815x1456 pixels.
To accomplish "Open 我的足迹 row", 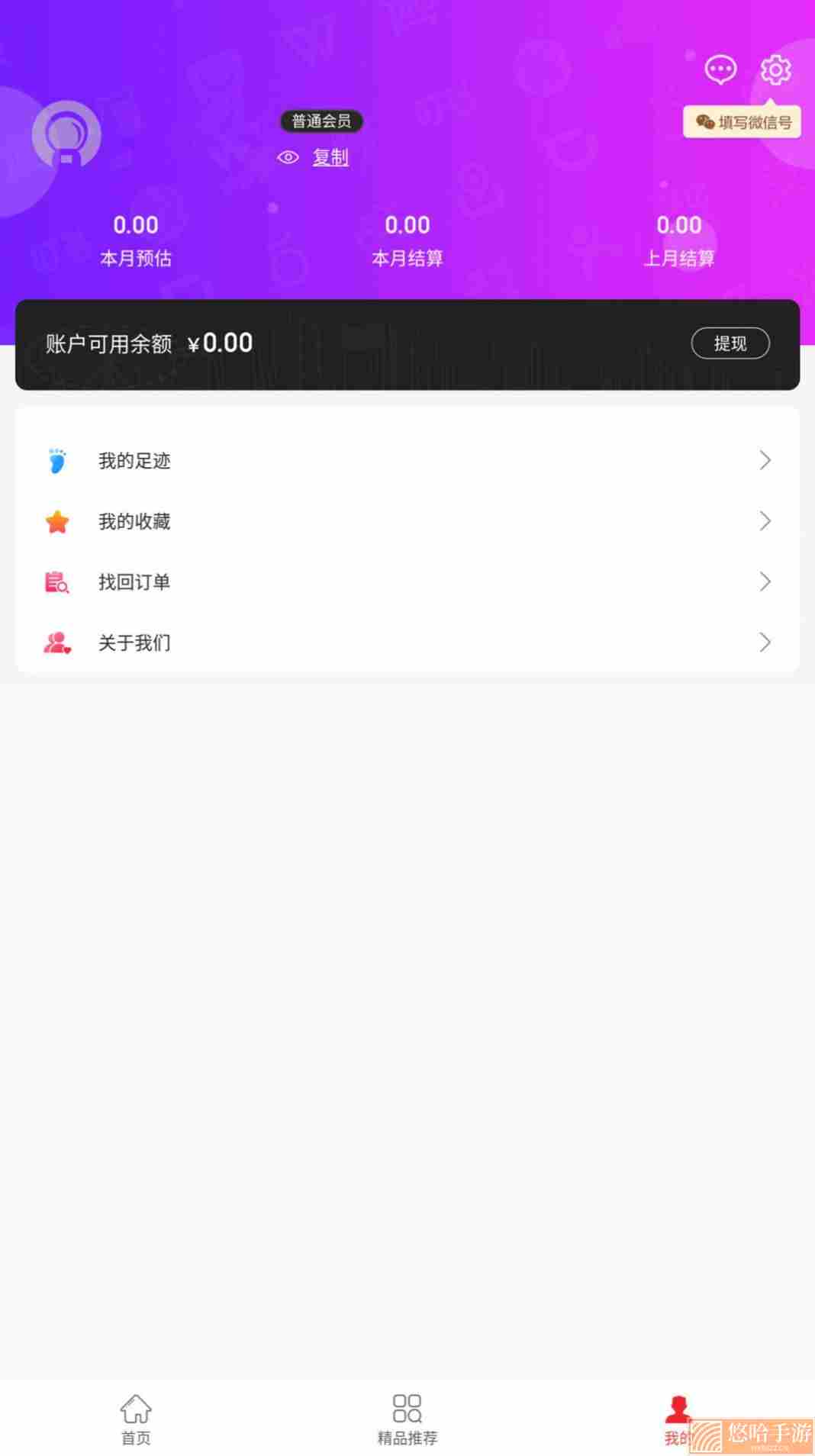I will tap(407, 460).
